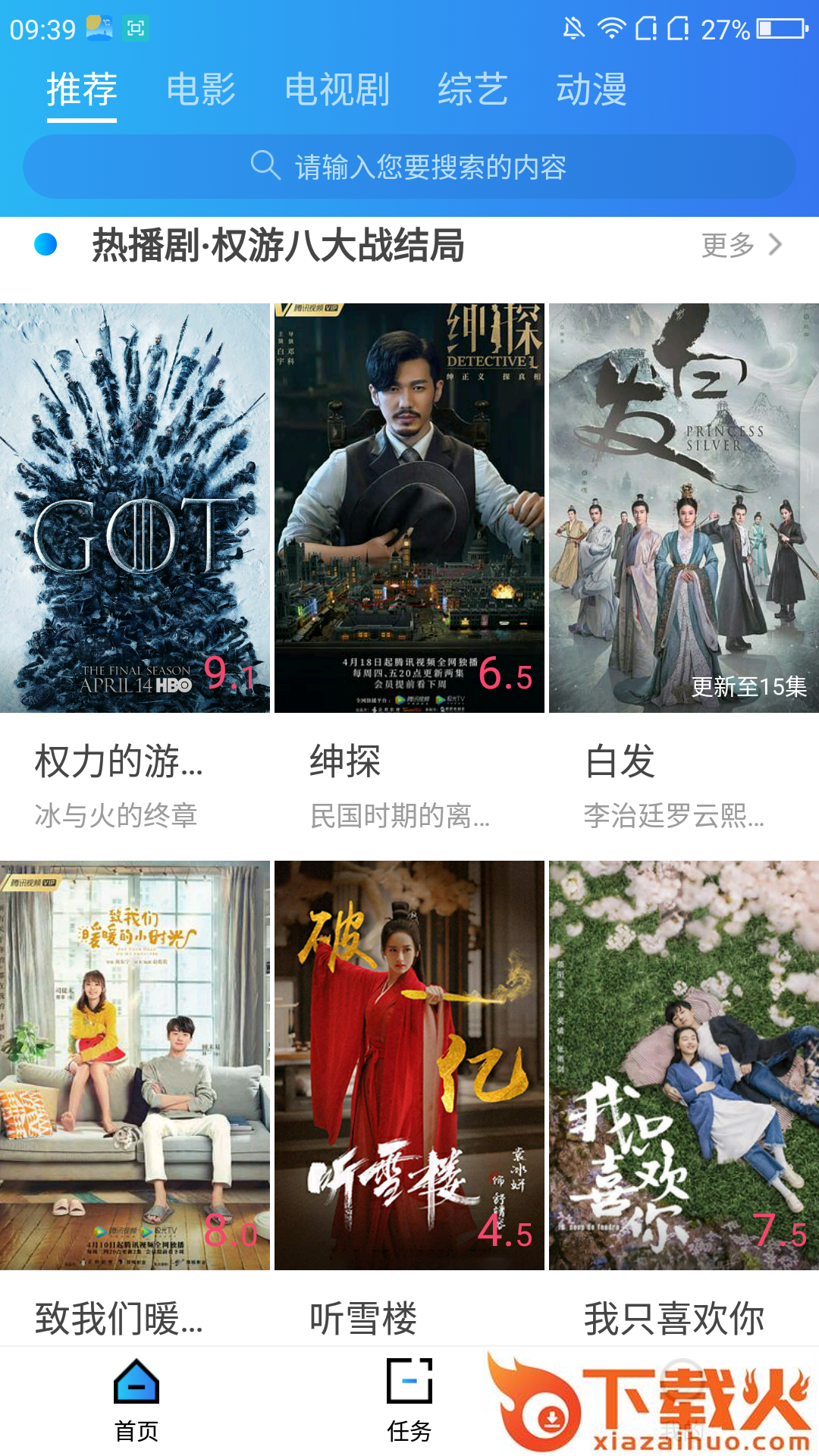The width and height of the screenshot is (819, 1456).
Task: View the 白发 drama card
Action: 684,508
